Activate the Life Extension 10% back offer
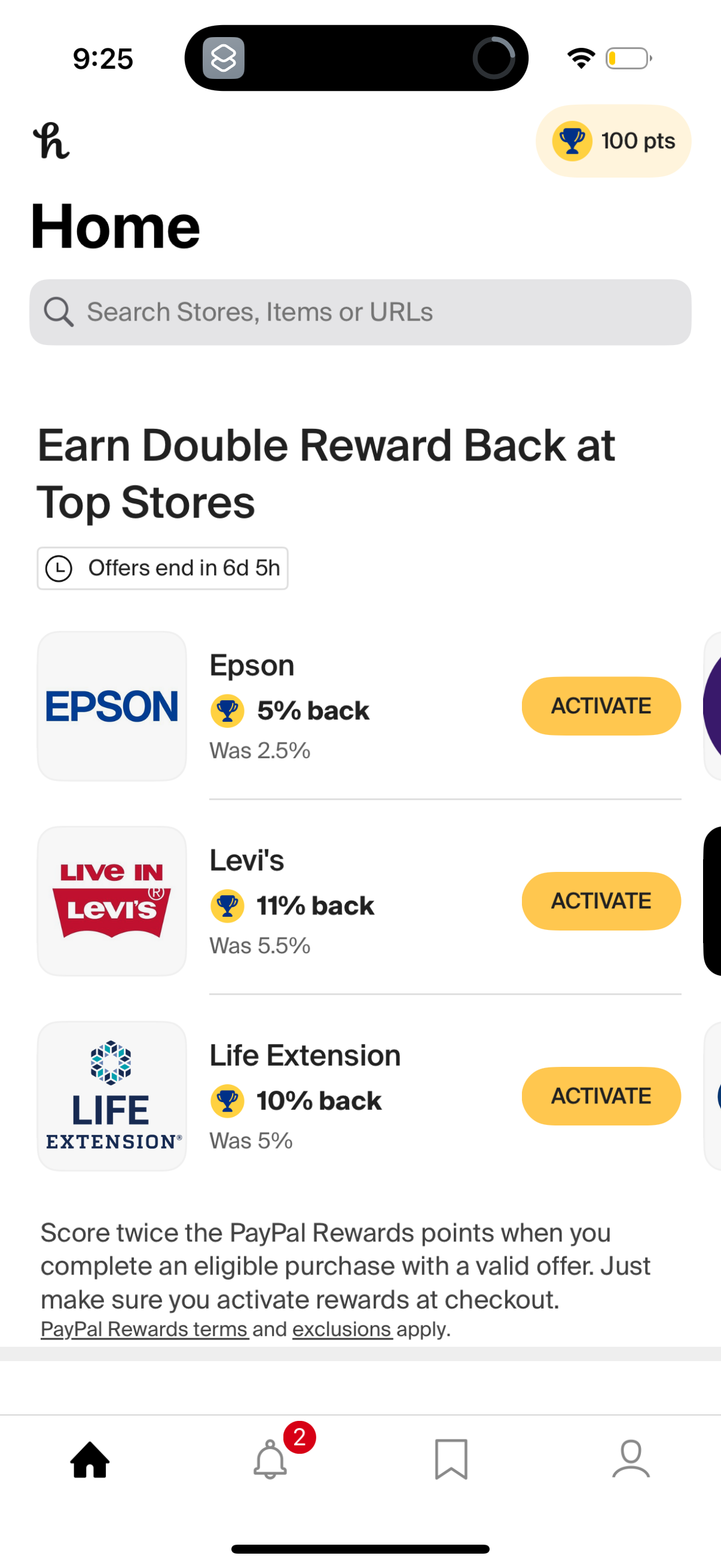This screenshot has width=721, height=1568. pos(600,1096)
